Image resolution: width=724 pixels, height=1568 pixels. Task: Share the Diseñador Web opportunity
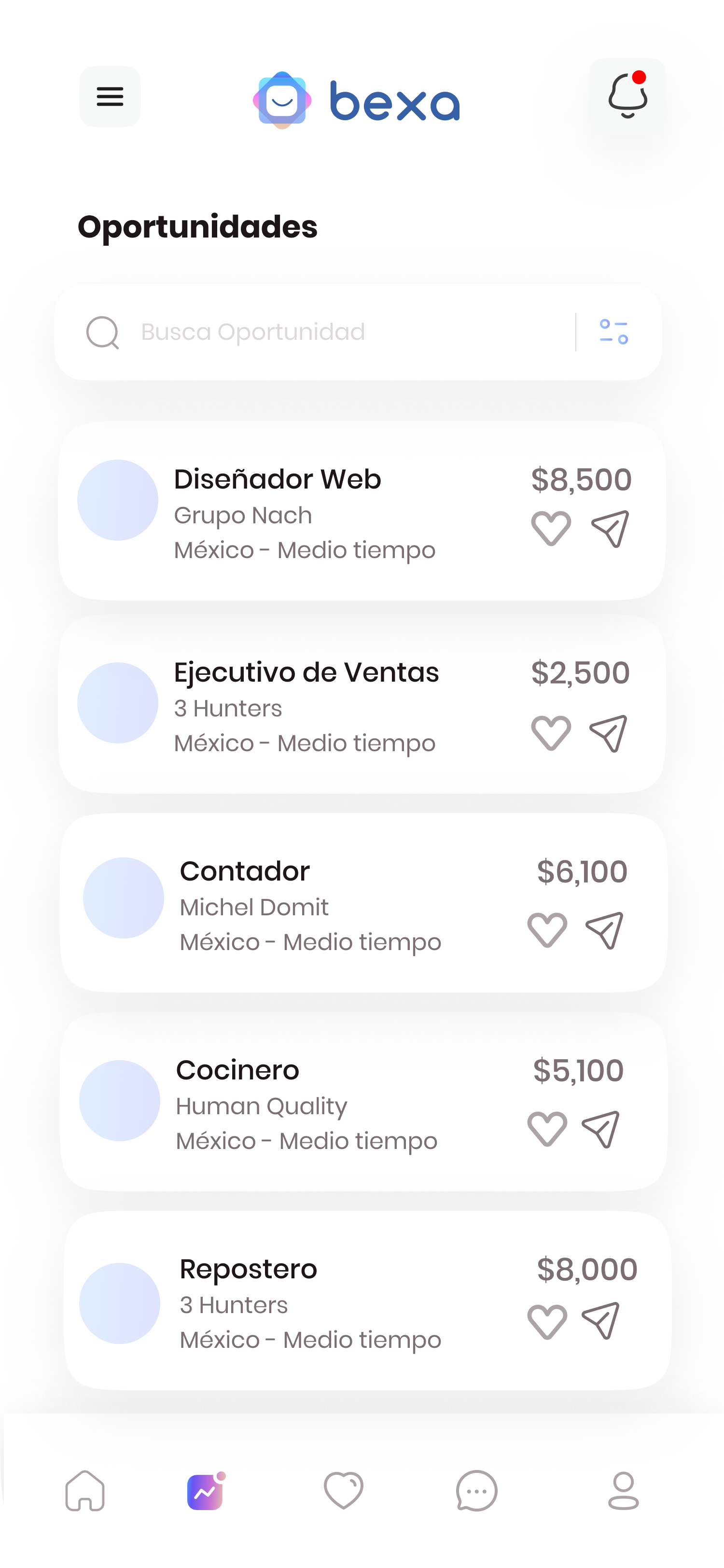point(610,528)
